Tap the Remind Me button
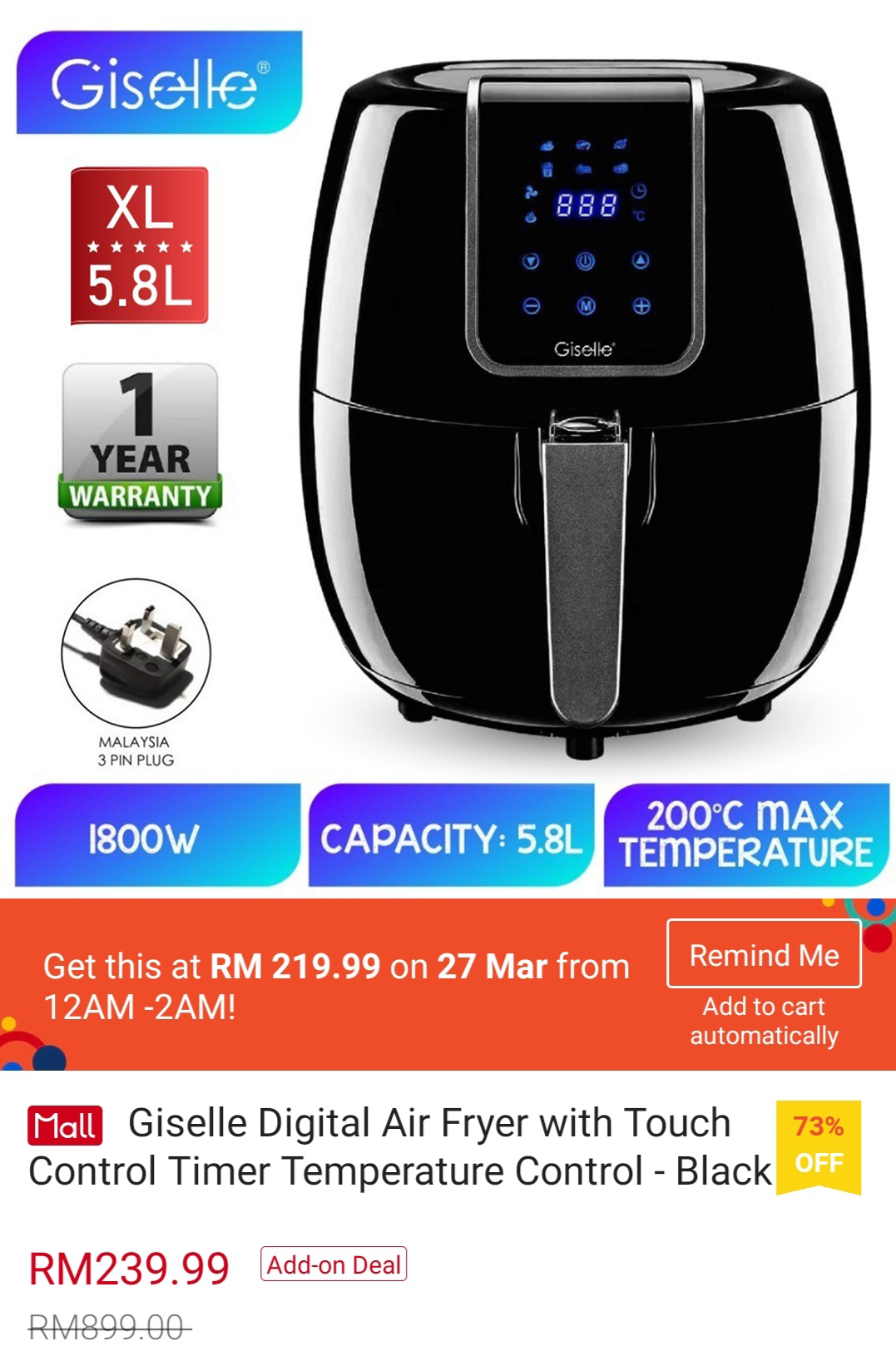 [763, 954]
